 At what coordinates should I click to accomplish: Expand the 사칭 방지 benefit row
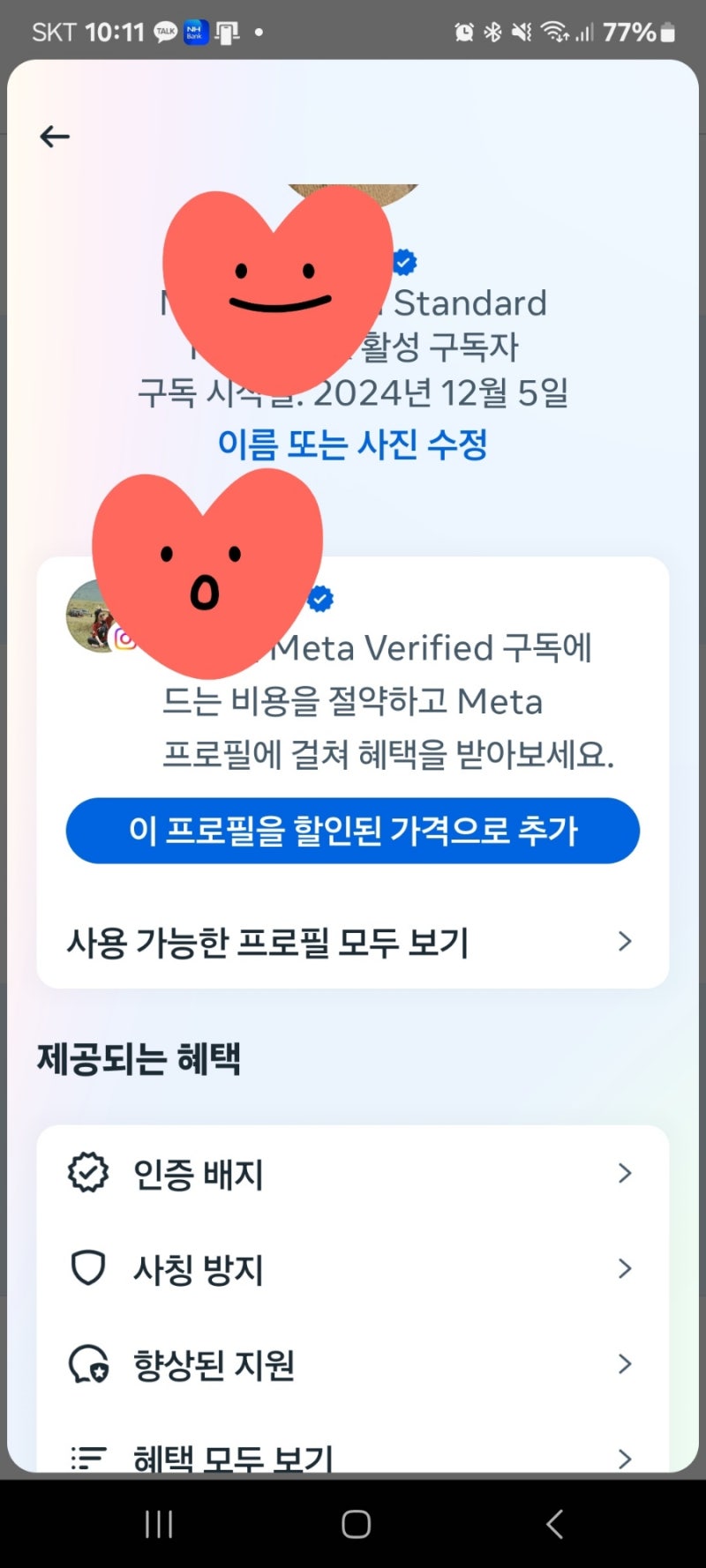pos(627,1268)
